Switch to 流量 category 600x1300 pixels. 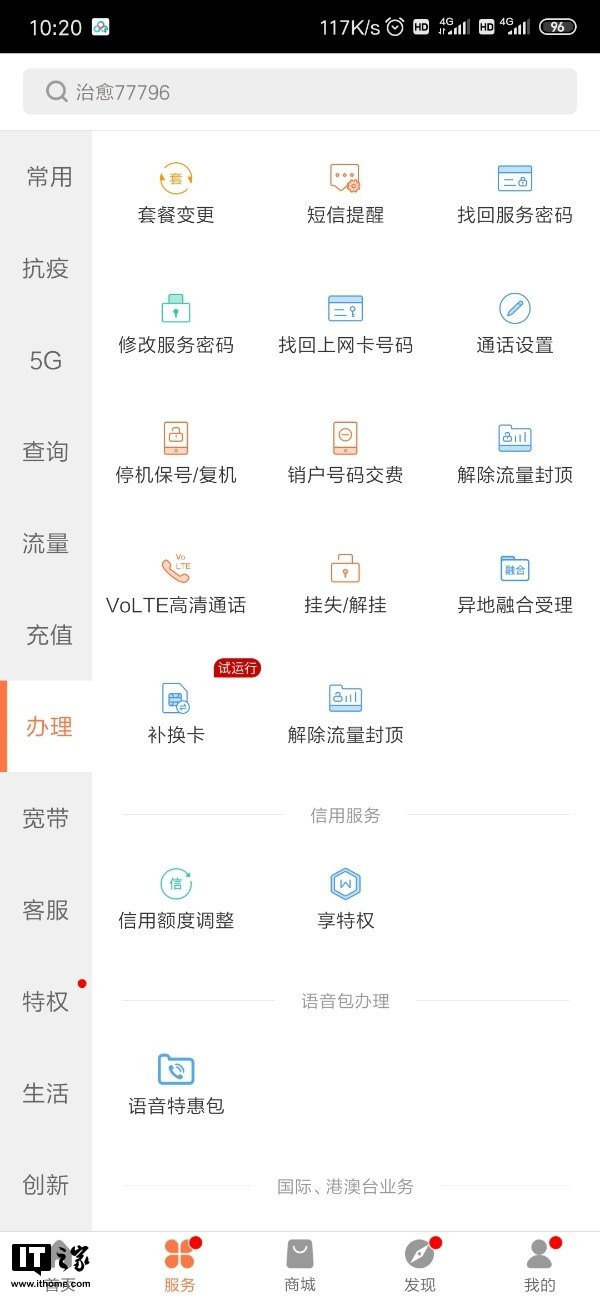click(46, 543)
